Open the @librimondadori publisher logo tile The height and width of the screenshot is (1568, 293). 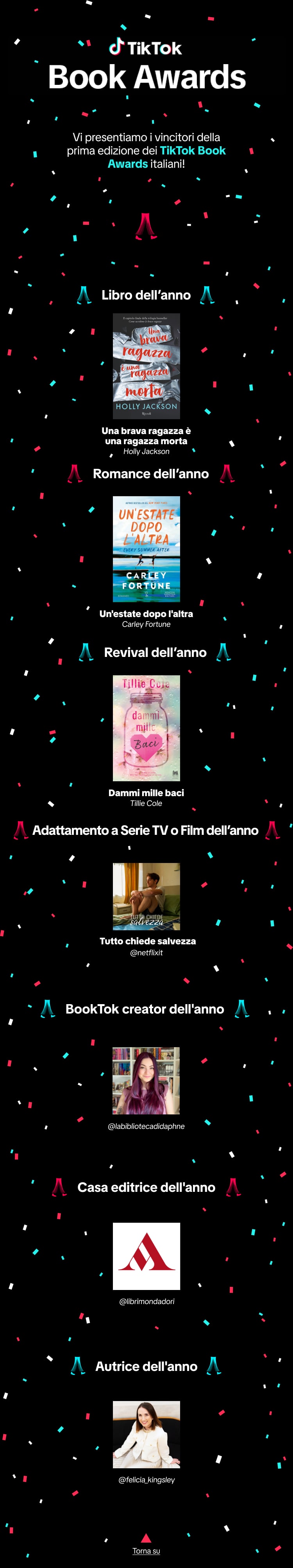146,1256
